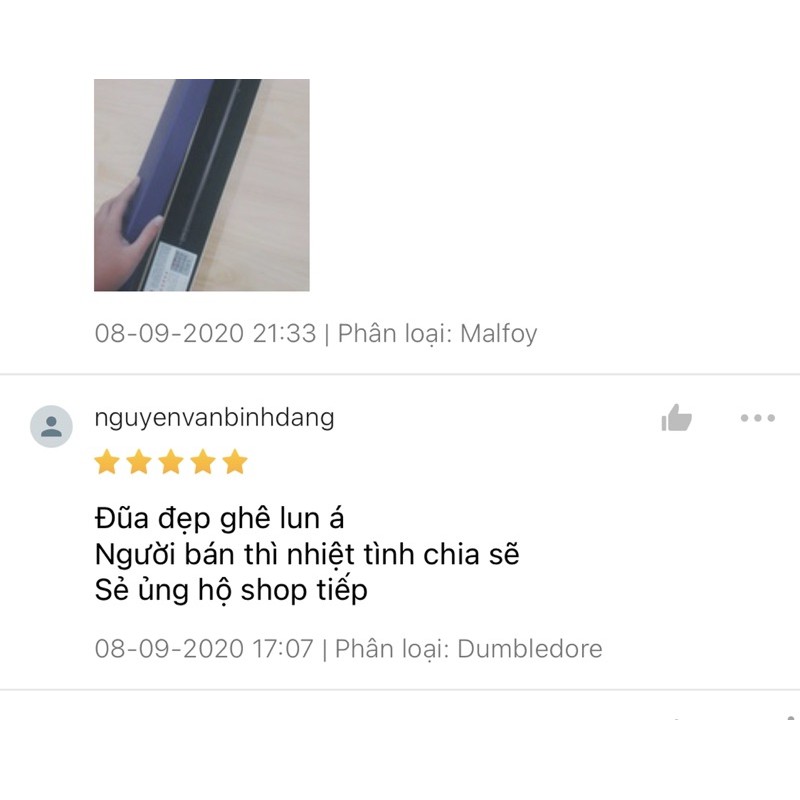Open the review photo of Malfoy wand box

pos(201,185)
